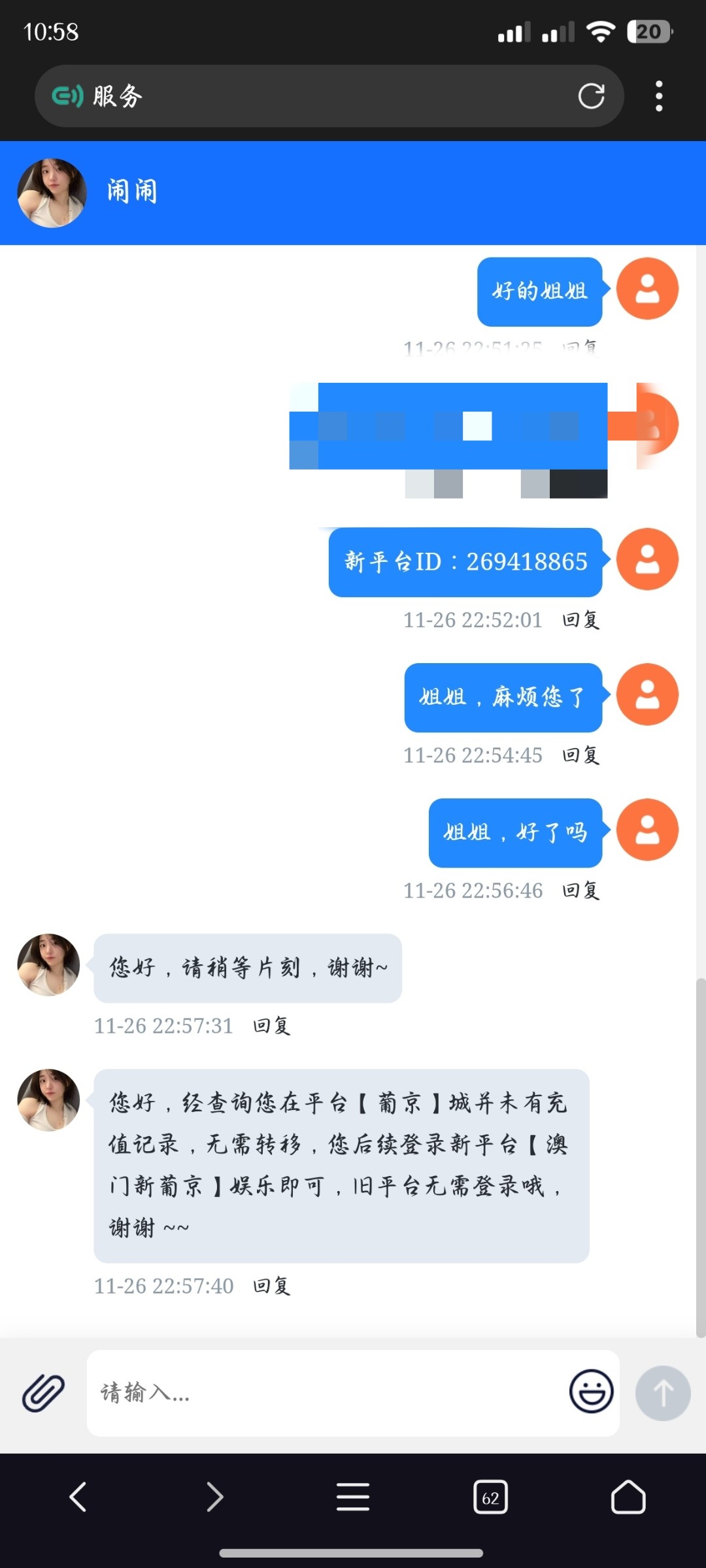Viewport: 706px width, 1568px height.
Task: Open the attachment paperclip icon
Action: pyautogui.click(x=43, y=1393)
